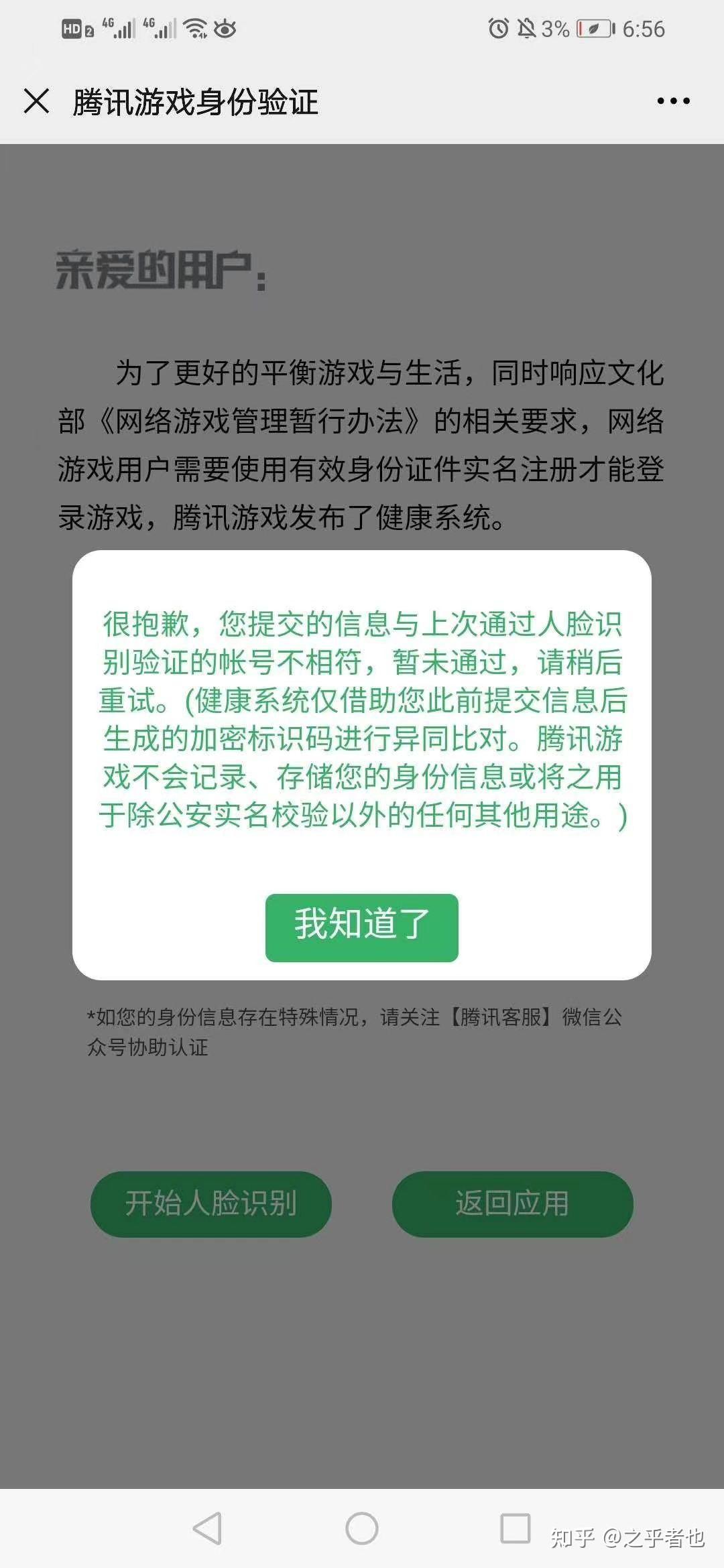Go to the home screen

(x=362, y=1528)
